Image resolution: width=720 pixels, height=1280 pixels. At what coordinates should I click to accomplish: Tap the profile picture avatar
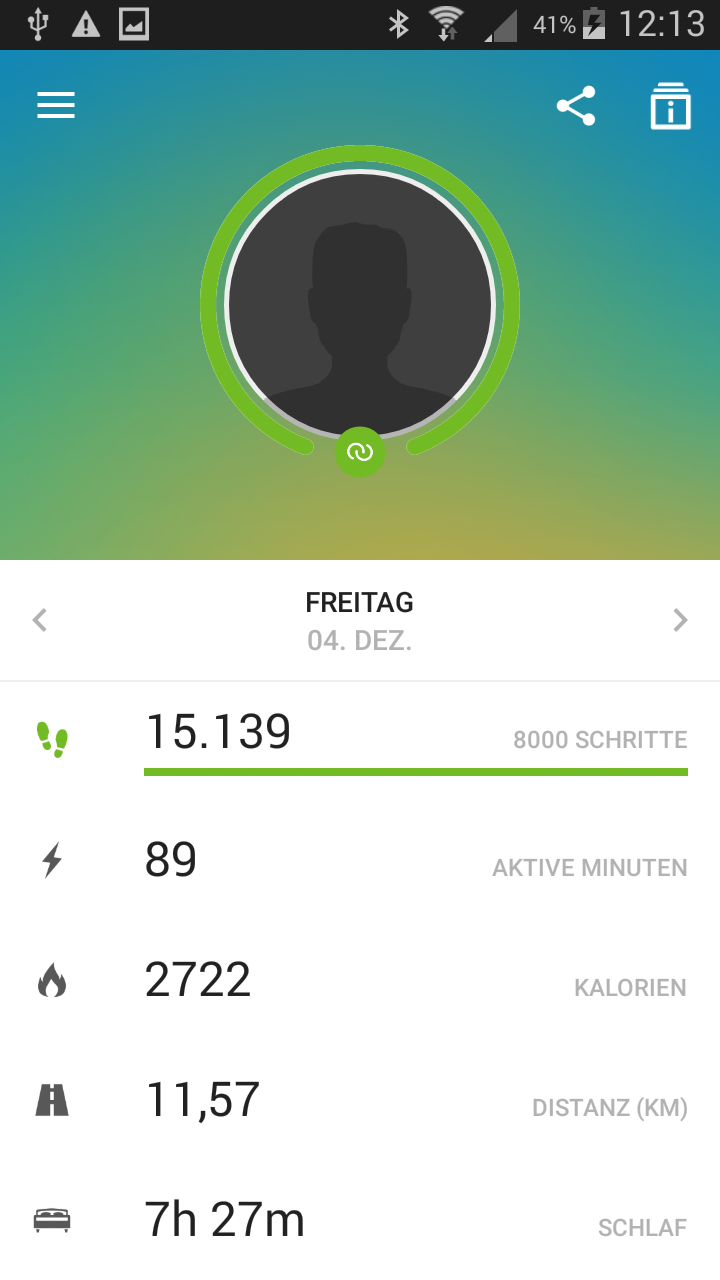click(x=360, y=305)
